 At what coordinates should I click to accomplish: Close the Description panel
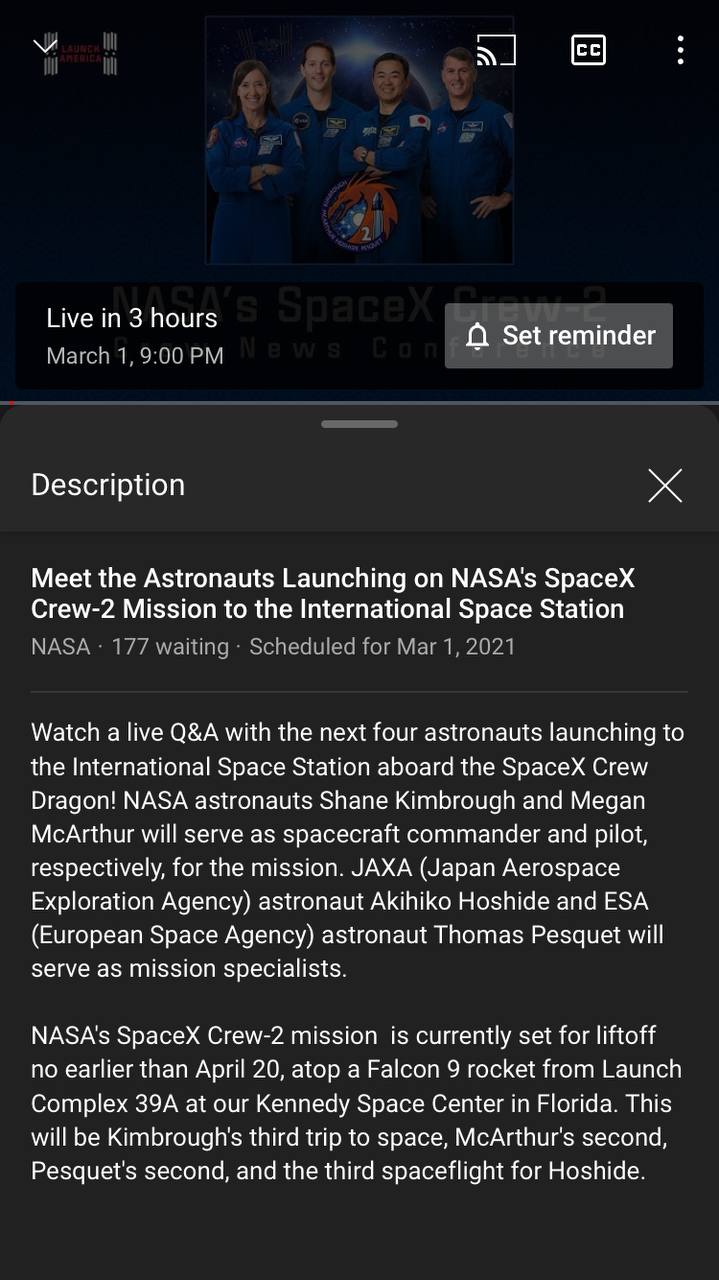click(664, 485)
